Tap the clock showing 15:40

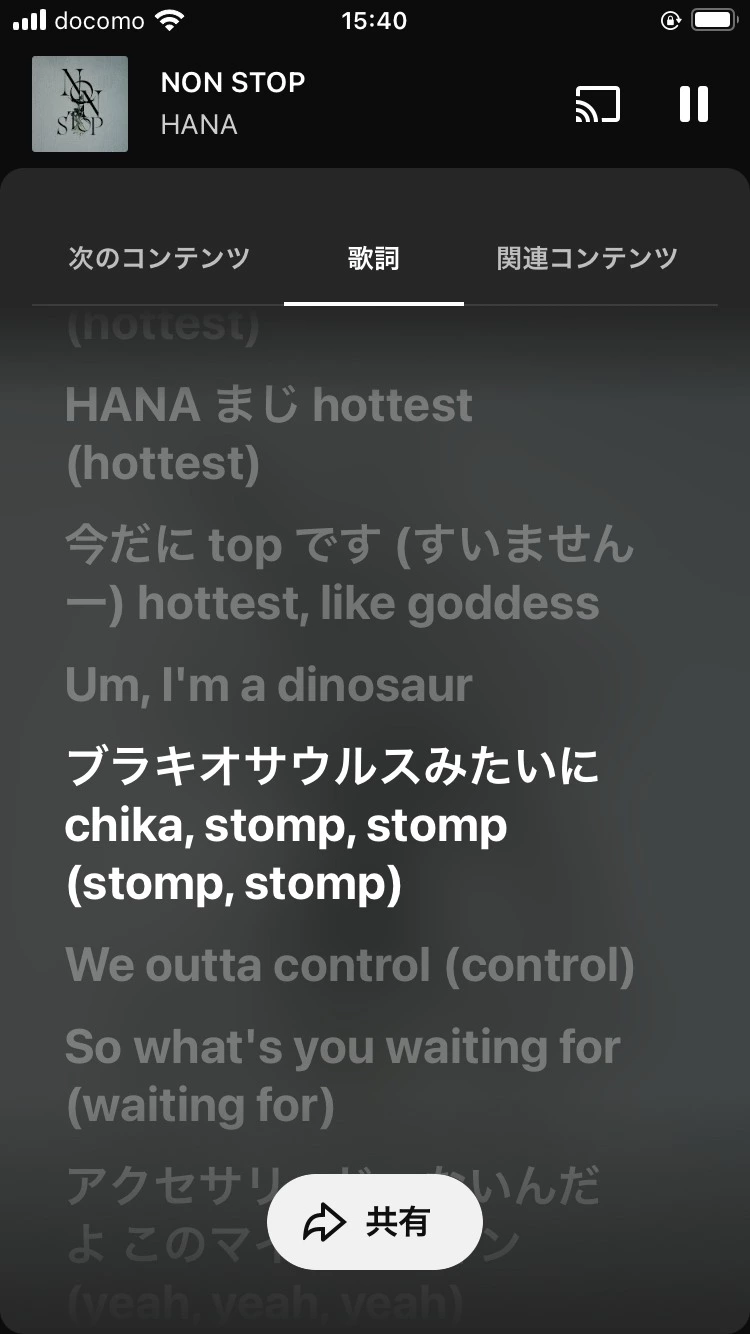(374, 20)
